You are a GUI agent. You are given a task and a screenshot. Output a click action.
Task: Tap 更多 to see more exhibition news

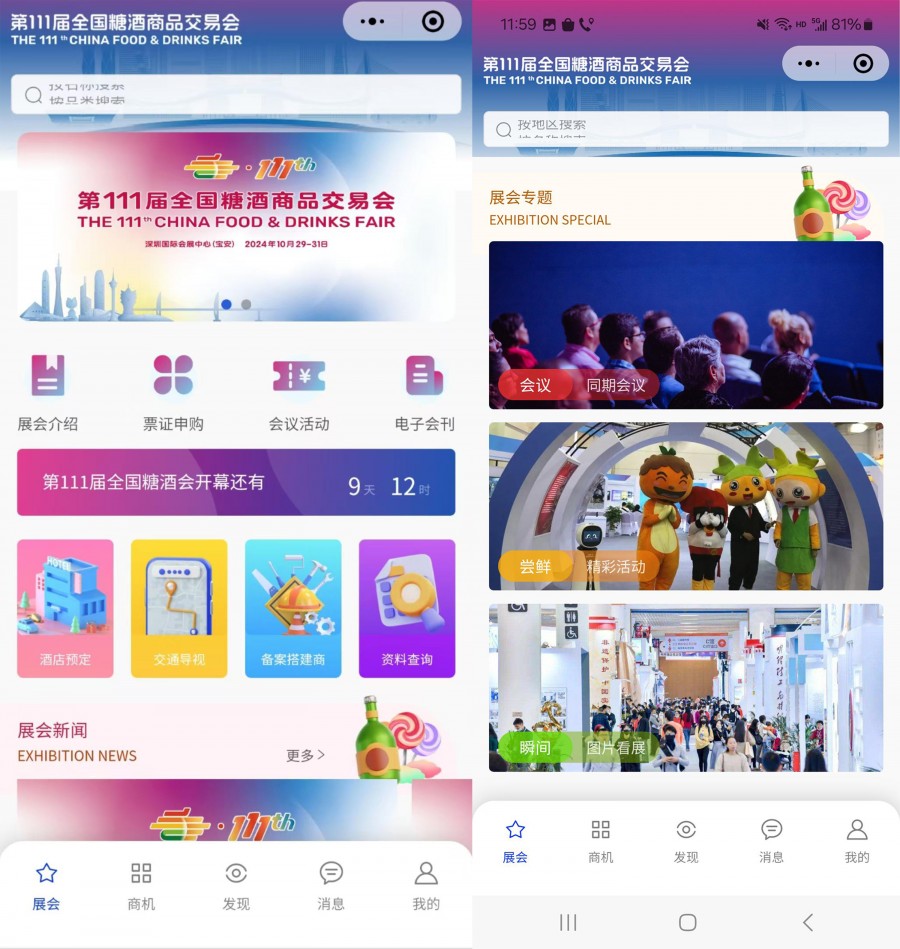(305, 756)
